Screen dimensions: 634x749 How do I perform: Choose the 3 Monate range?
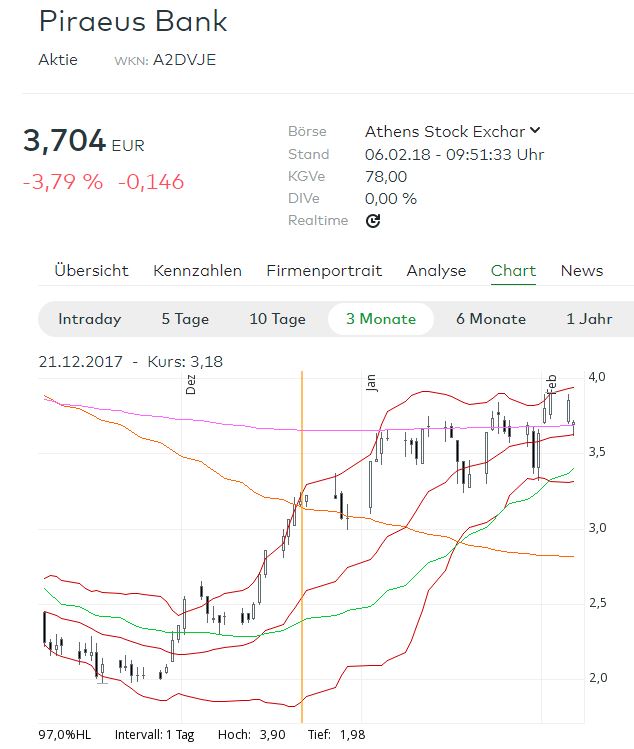tap(380, 319)
